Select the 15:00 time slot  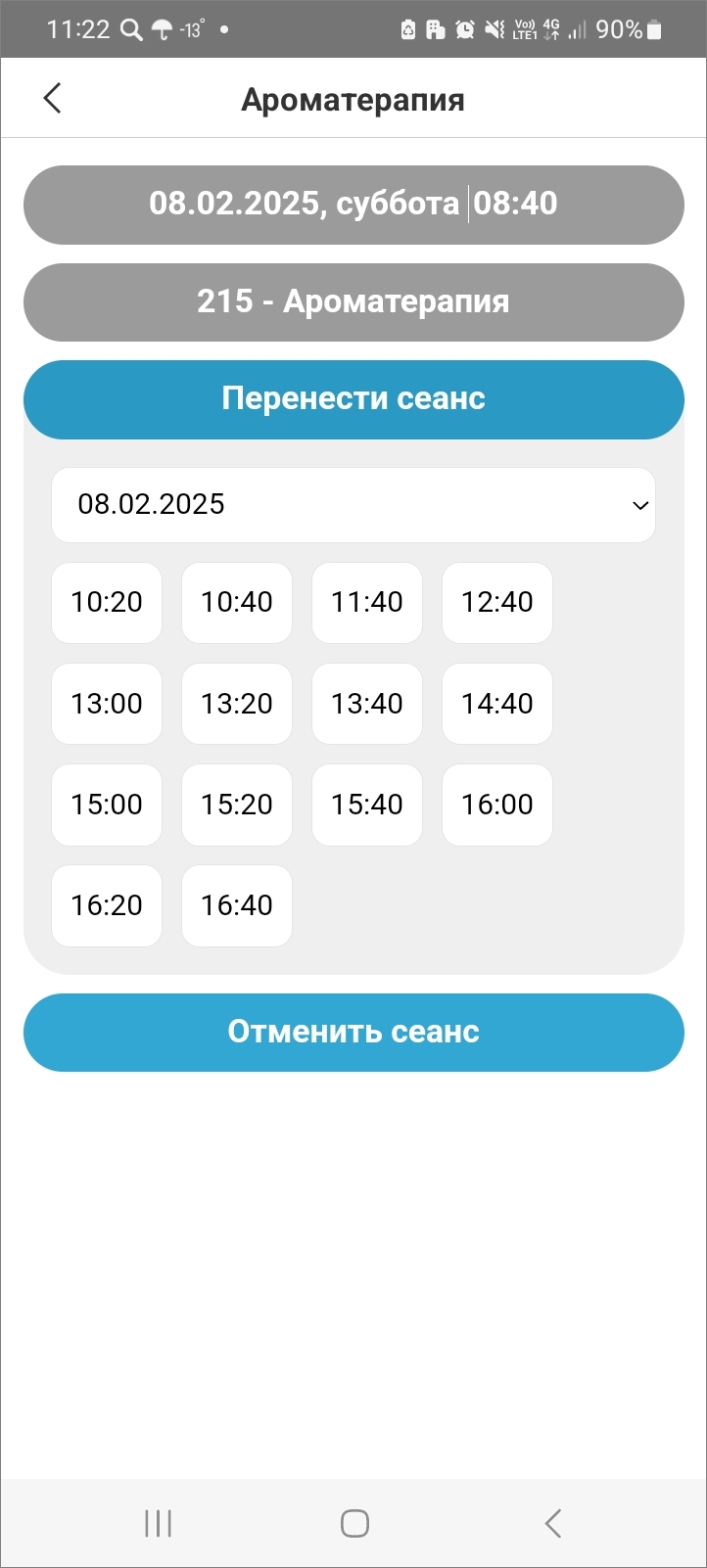[107, 805]
